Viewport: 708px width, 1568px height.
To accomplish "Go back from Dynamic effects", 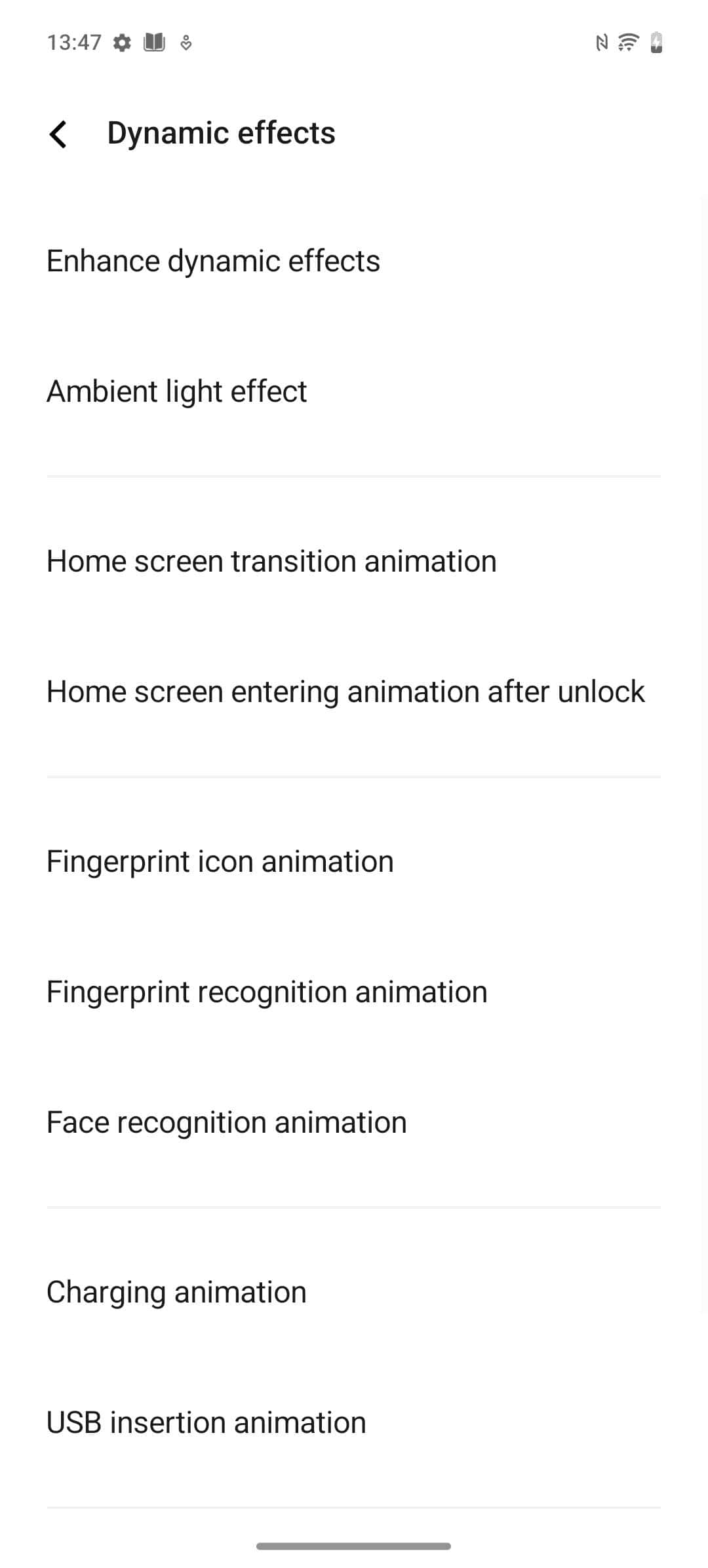I will coord(58,134).
